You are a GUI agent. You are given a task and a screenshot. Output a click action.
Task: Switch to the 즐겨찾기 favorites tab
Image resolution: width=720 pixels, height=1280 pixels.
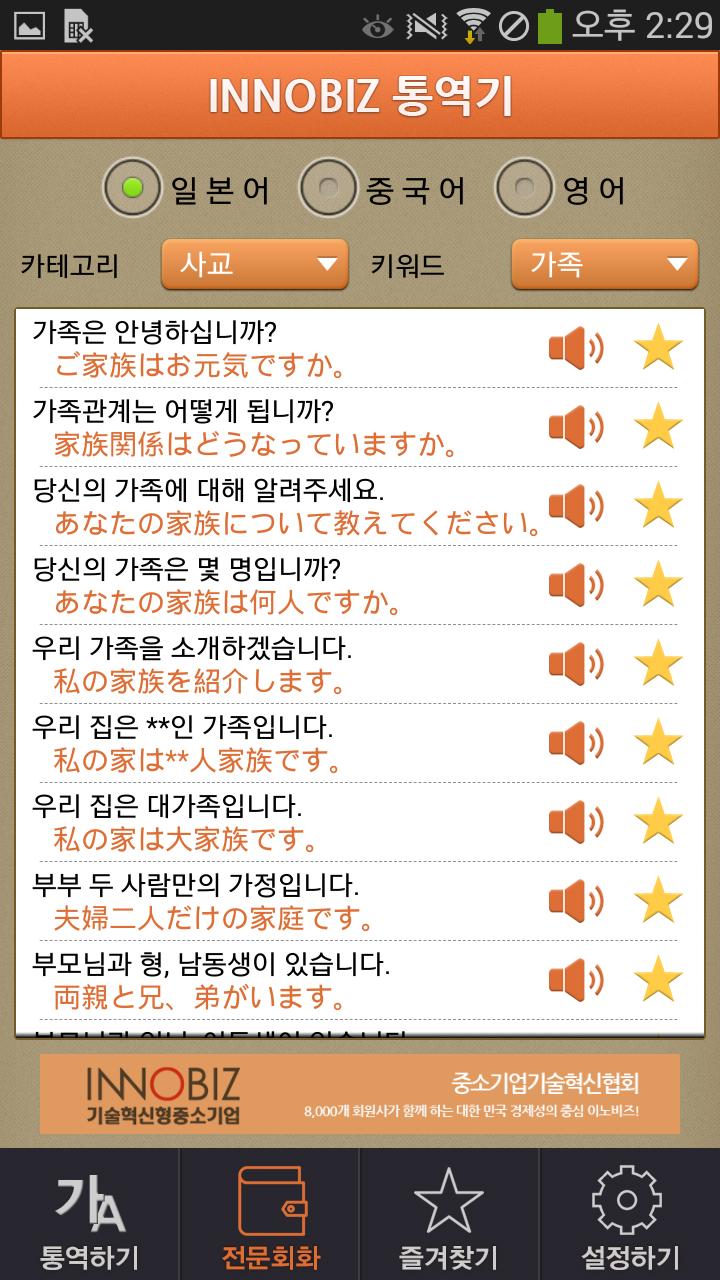click(450, 1212)
